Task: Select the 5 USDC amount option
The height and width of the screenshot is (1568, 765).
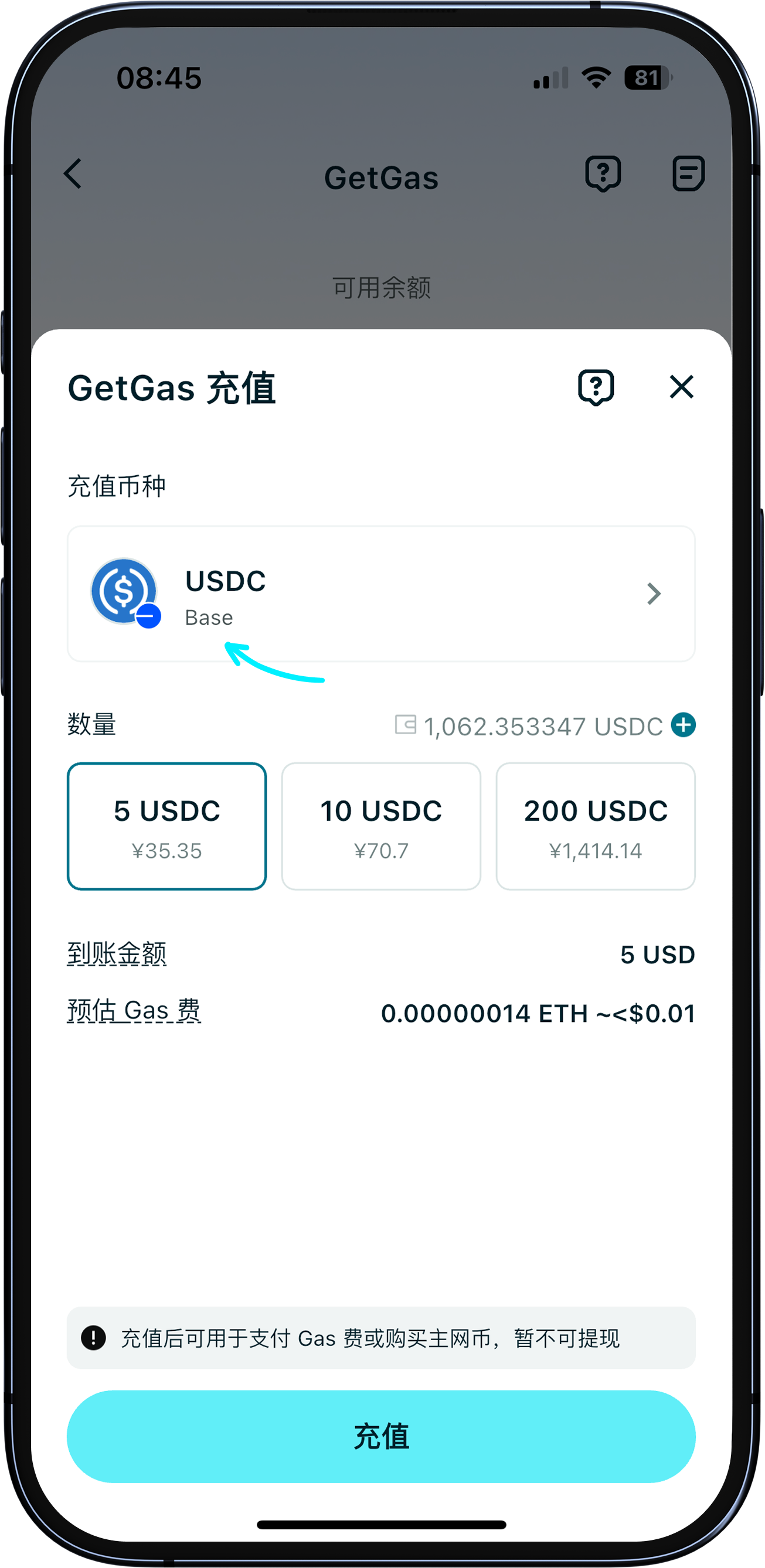Action: click(167, 826)
